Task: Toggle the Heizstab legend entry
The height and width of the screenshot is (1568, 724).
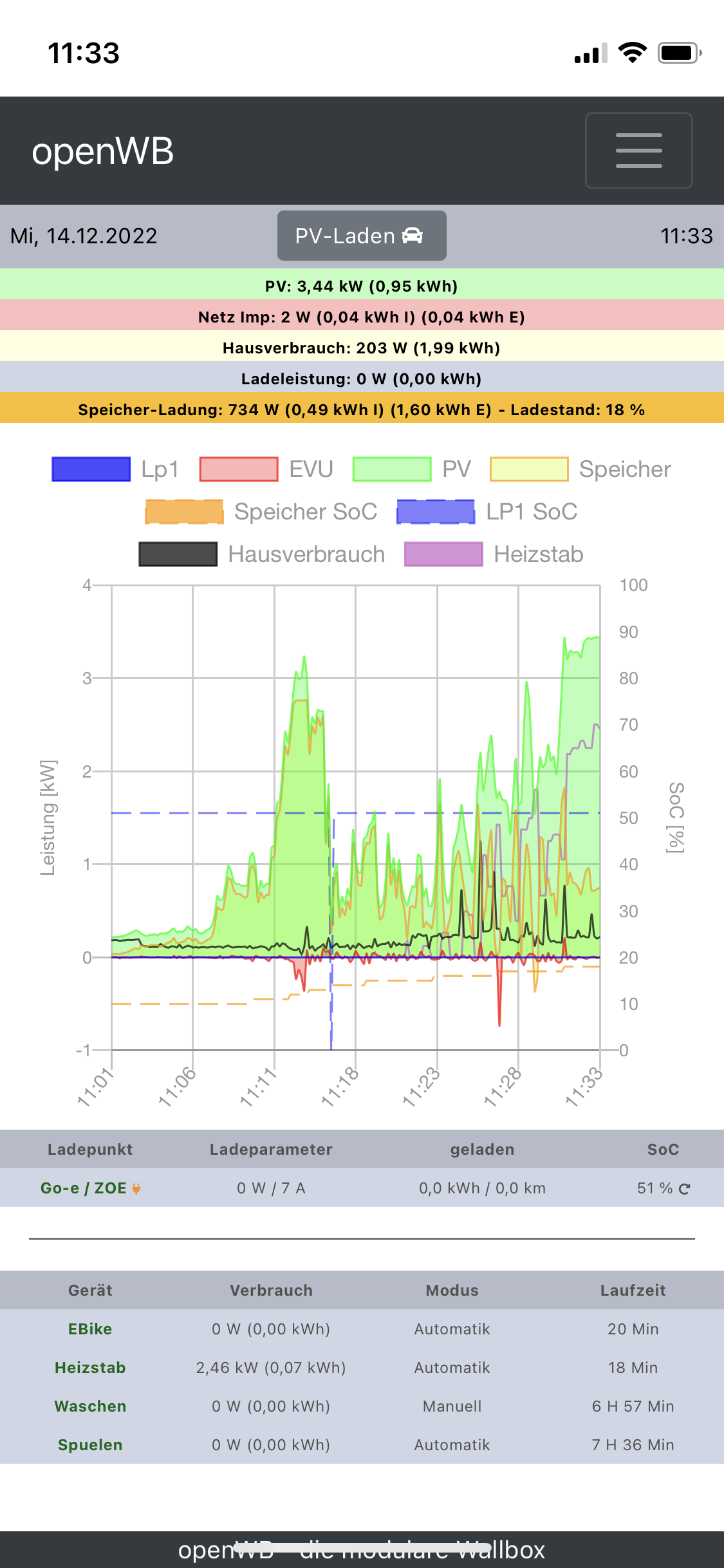Action: (494, 554)
